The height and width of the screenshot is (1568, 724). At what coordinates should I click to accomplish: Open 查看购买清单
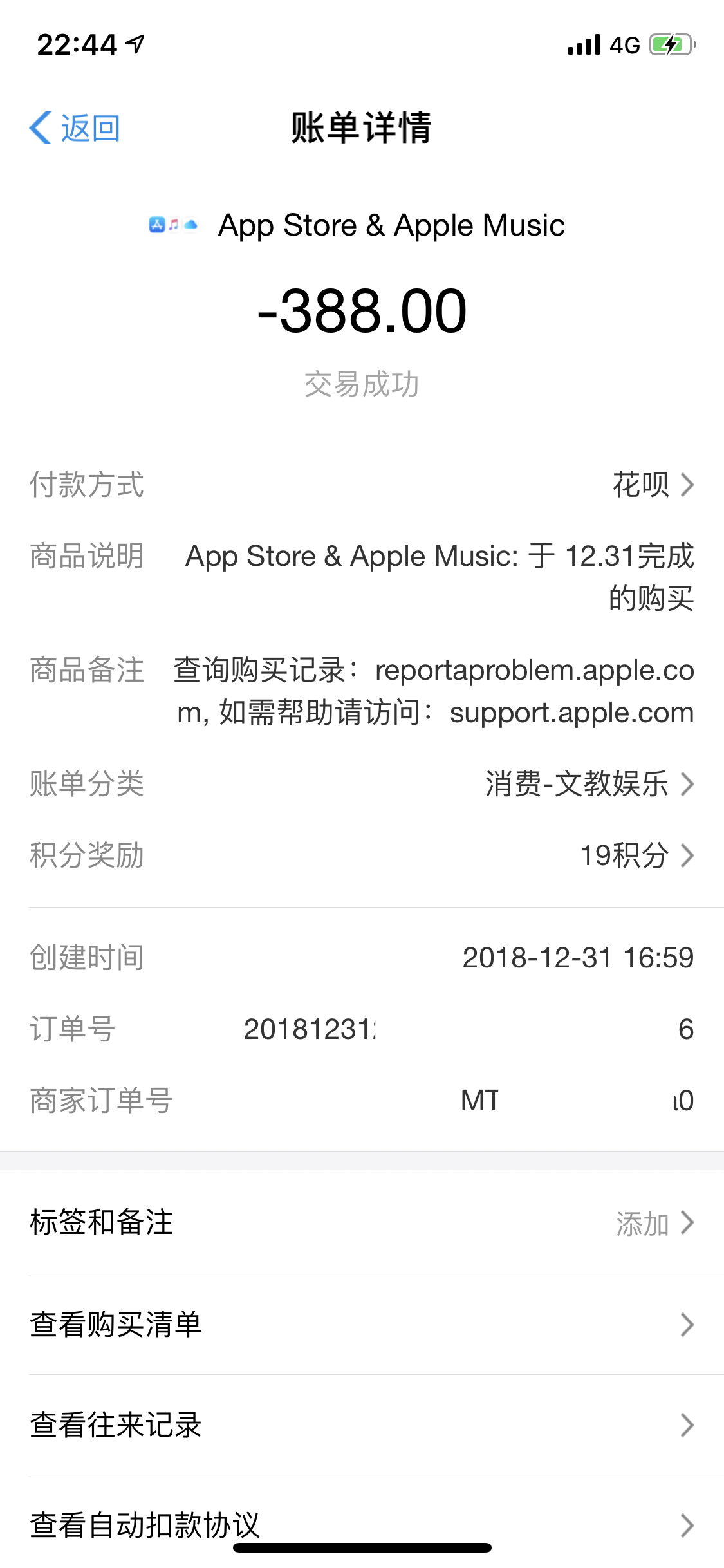coord(362,1325)
